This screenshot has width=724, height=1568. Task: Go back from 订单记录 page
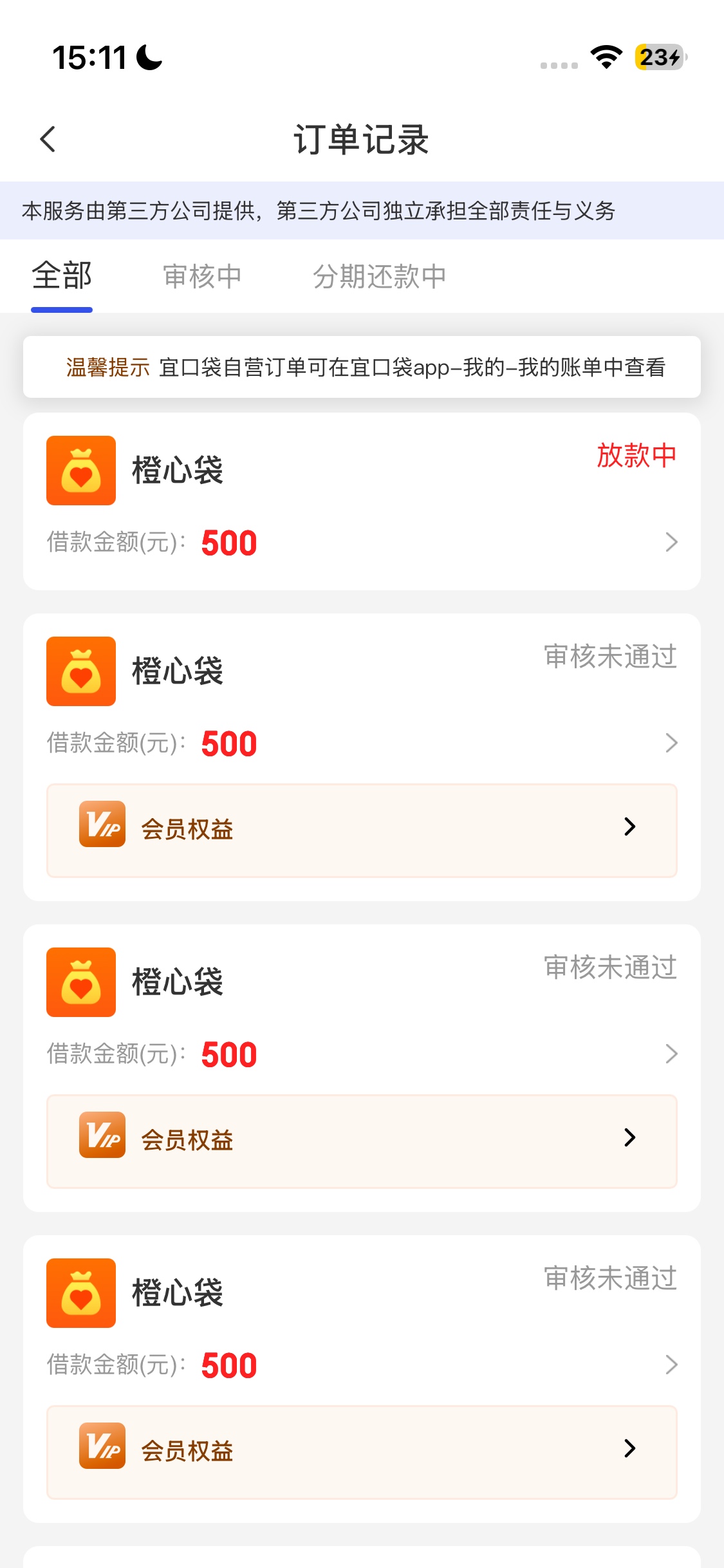[48, 139]
